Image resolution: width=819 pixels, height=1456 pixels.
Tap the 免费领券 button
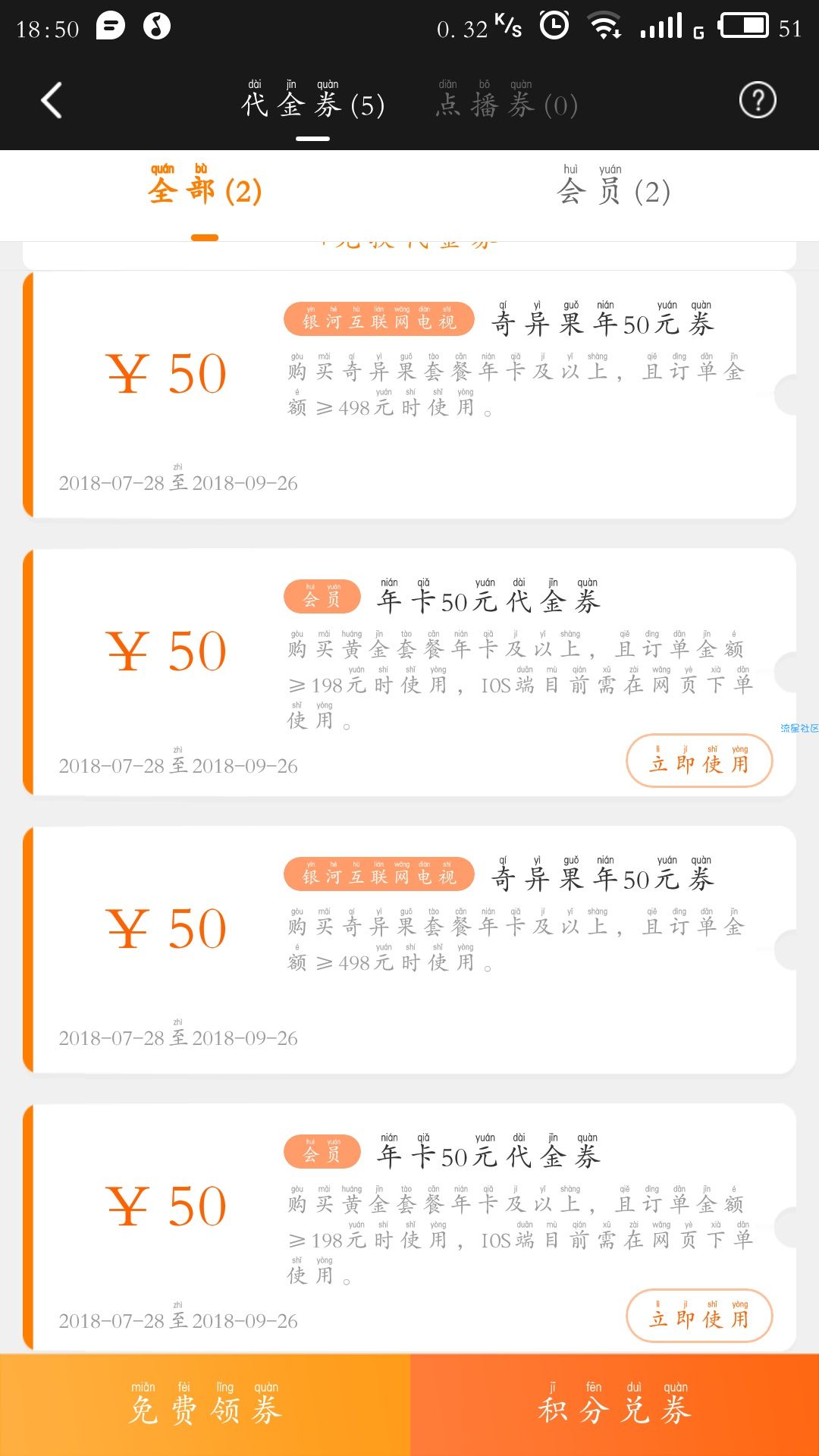coord(205,1405)
